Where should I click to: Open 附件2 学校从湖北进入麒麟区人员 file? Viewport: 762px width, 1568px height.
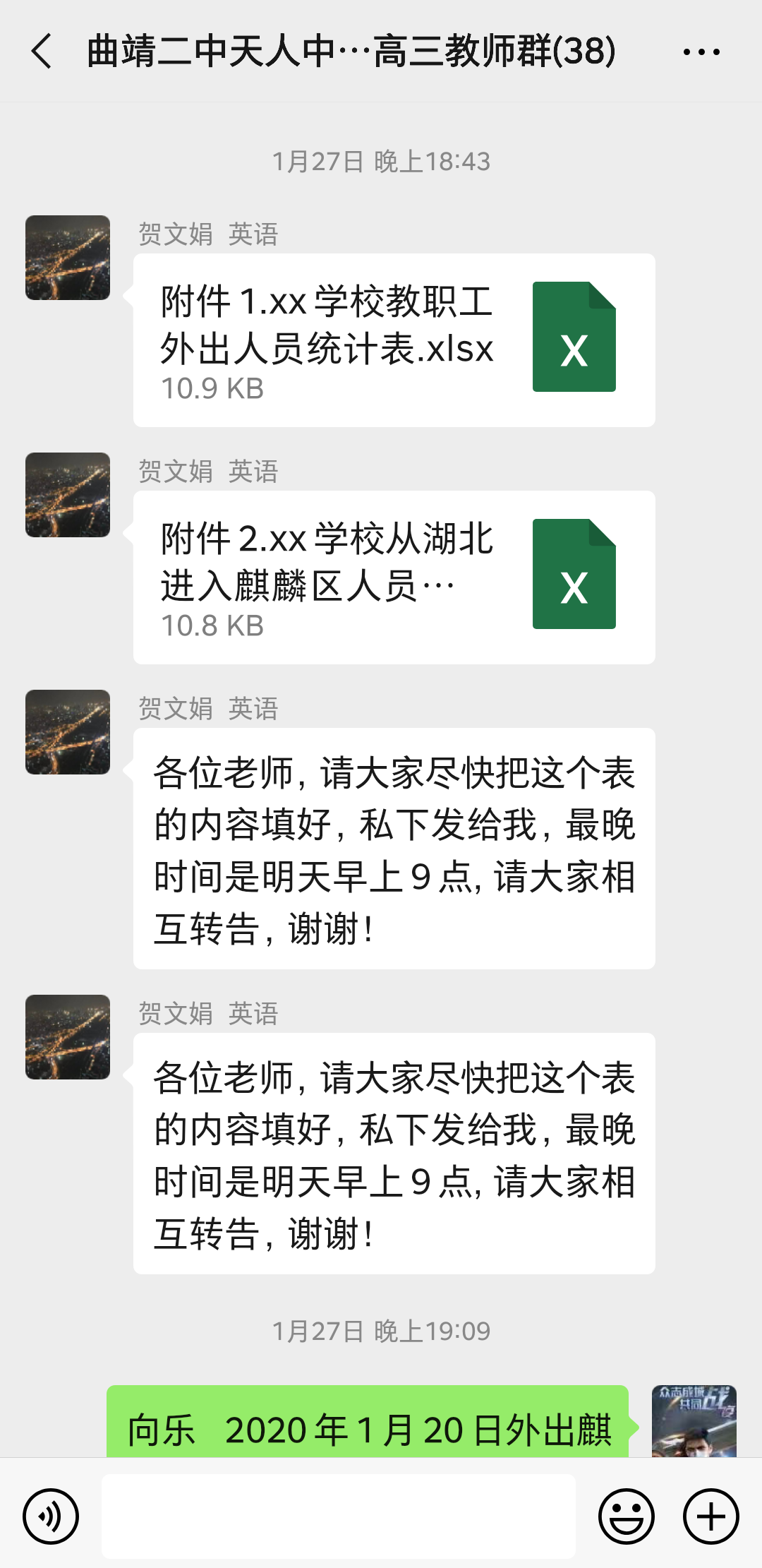click(x=394, y=577)
